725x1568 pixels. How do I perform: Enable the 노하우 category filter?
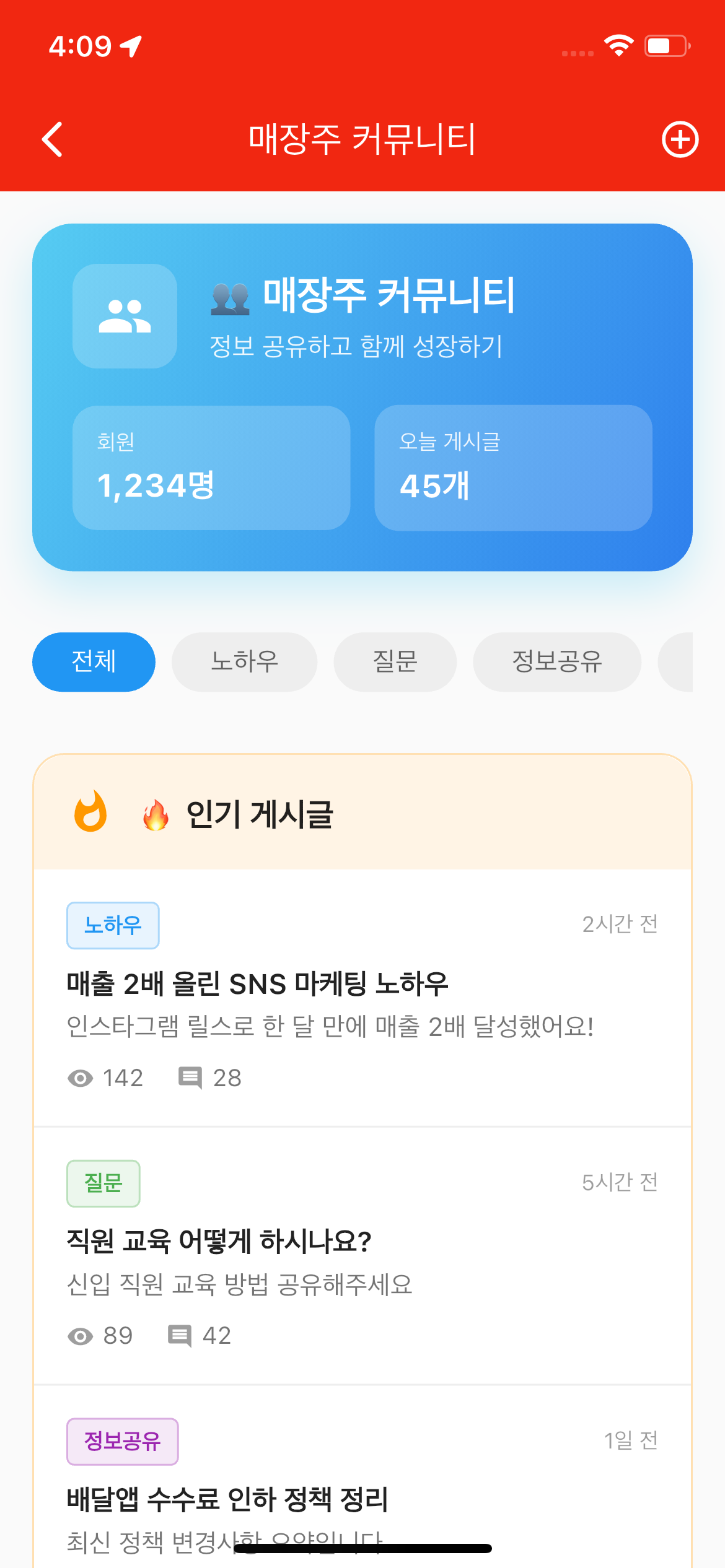coord(245,661)
